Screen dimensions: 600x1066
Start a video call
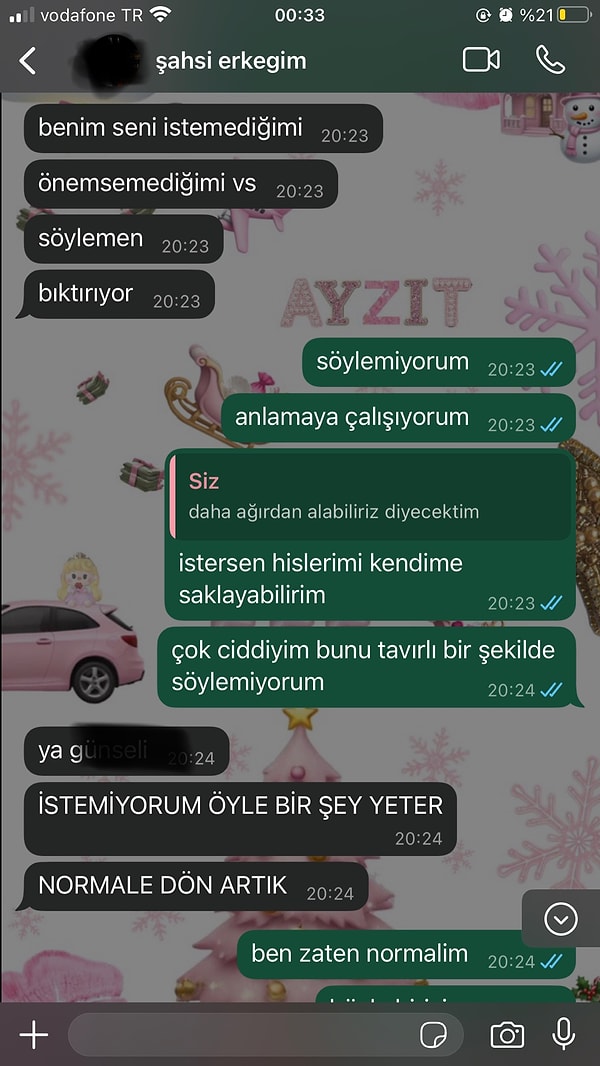point(481,60)
